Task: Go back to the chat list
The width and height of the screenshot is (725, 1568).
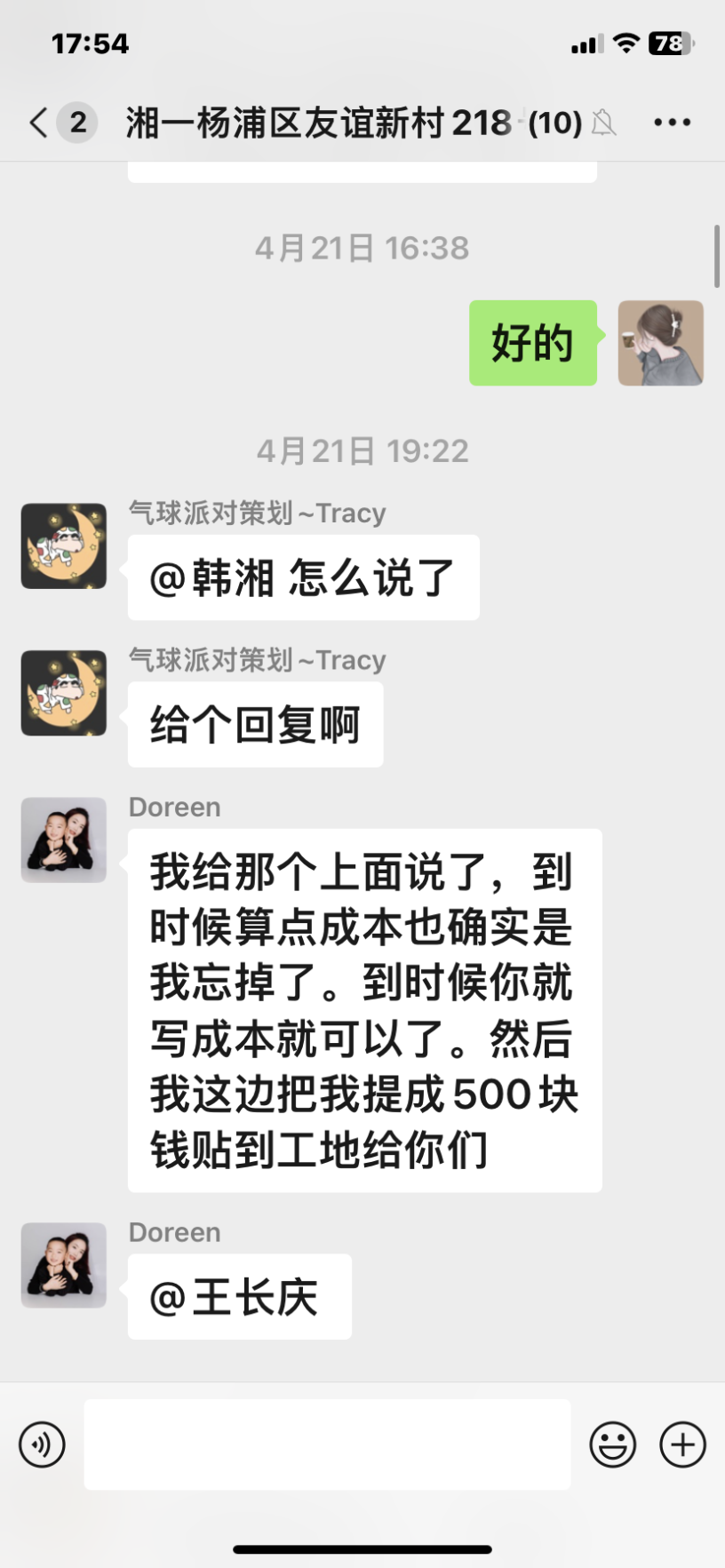Action: pos(39,123)
